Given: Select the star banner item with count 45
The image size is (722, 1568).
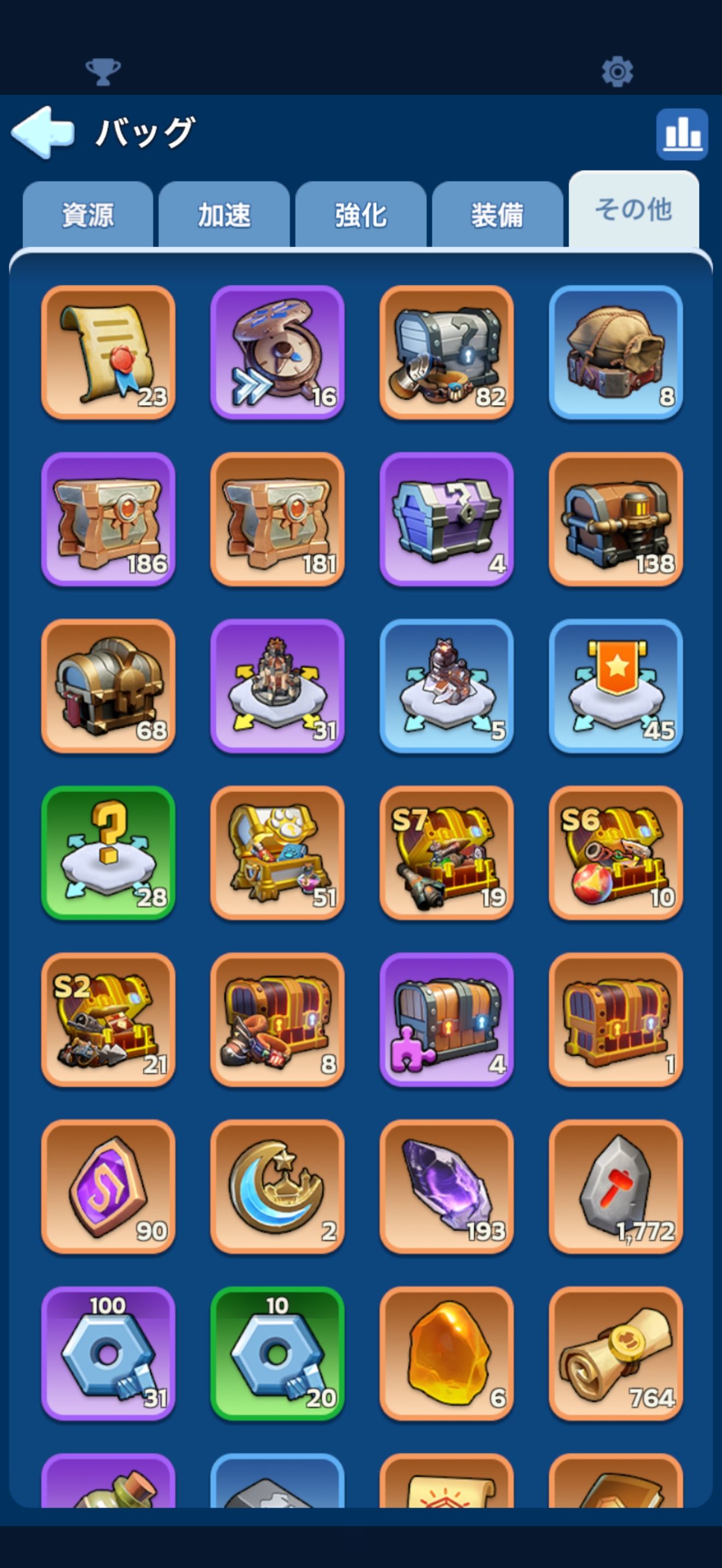Looking at the screenshot, I should click(615, 686).
